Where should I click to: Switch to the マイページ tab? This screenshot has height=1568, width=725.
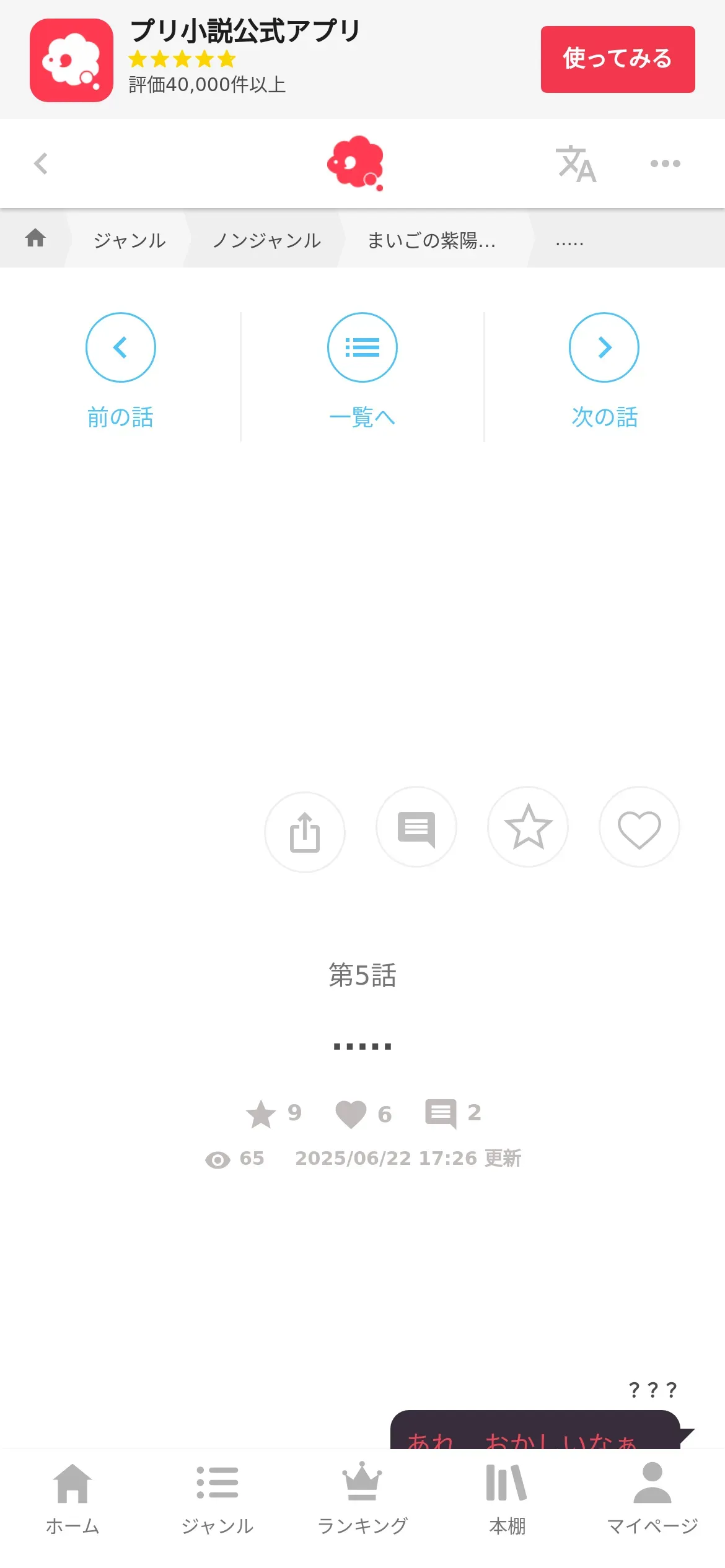652,1499
